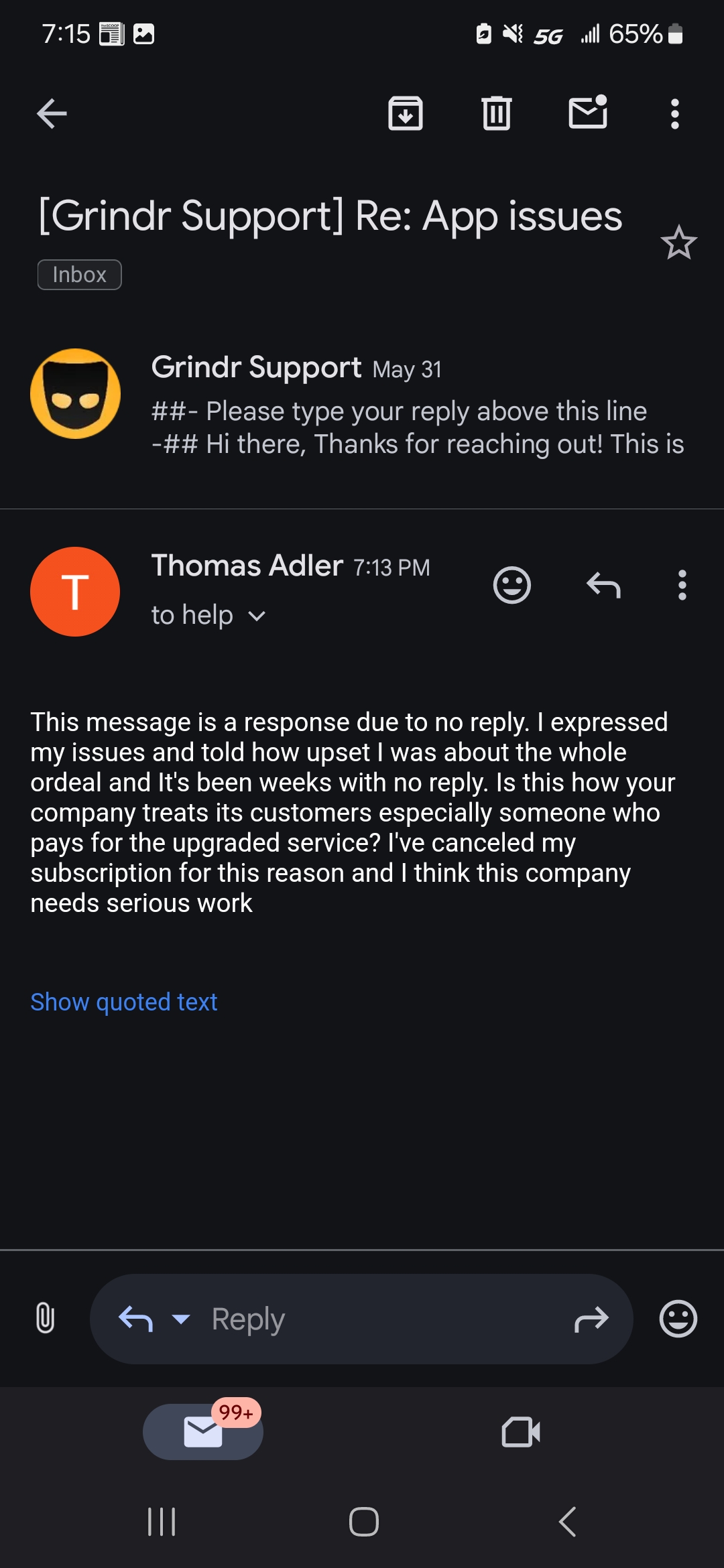Expand the 'to help' recipient details
The height and width of the screenshot is (1568, 724).
tap(208, 614)
